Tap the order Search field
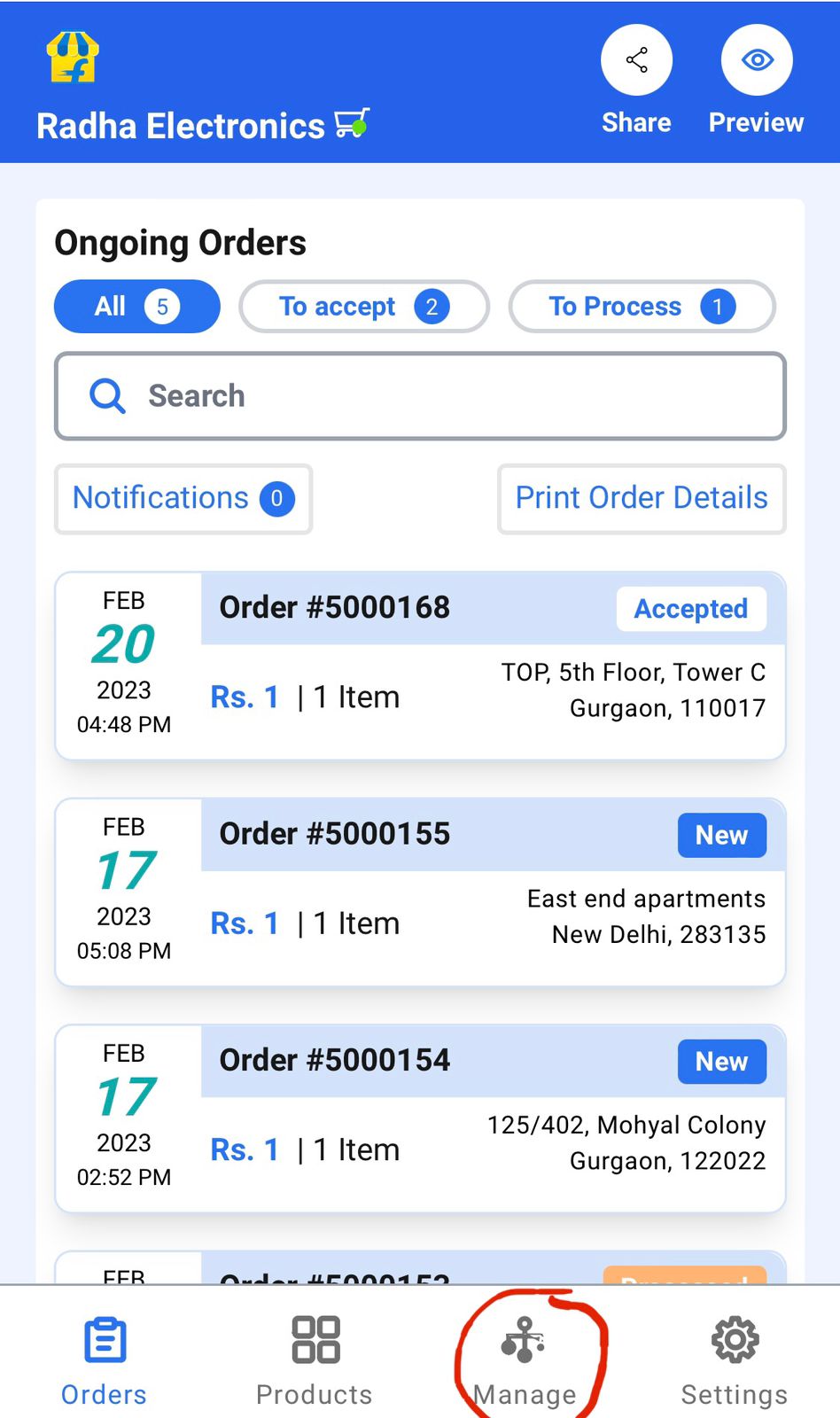Screen dimensions: 840x1418 pos(420,396)
